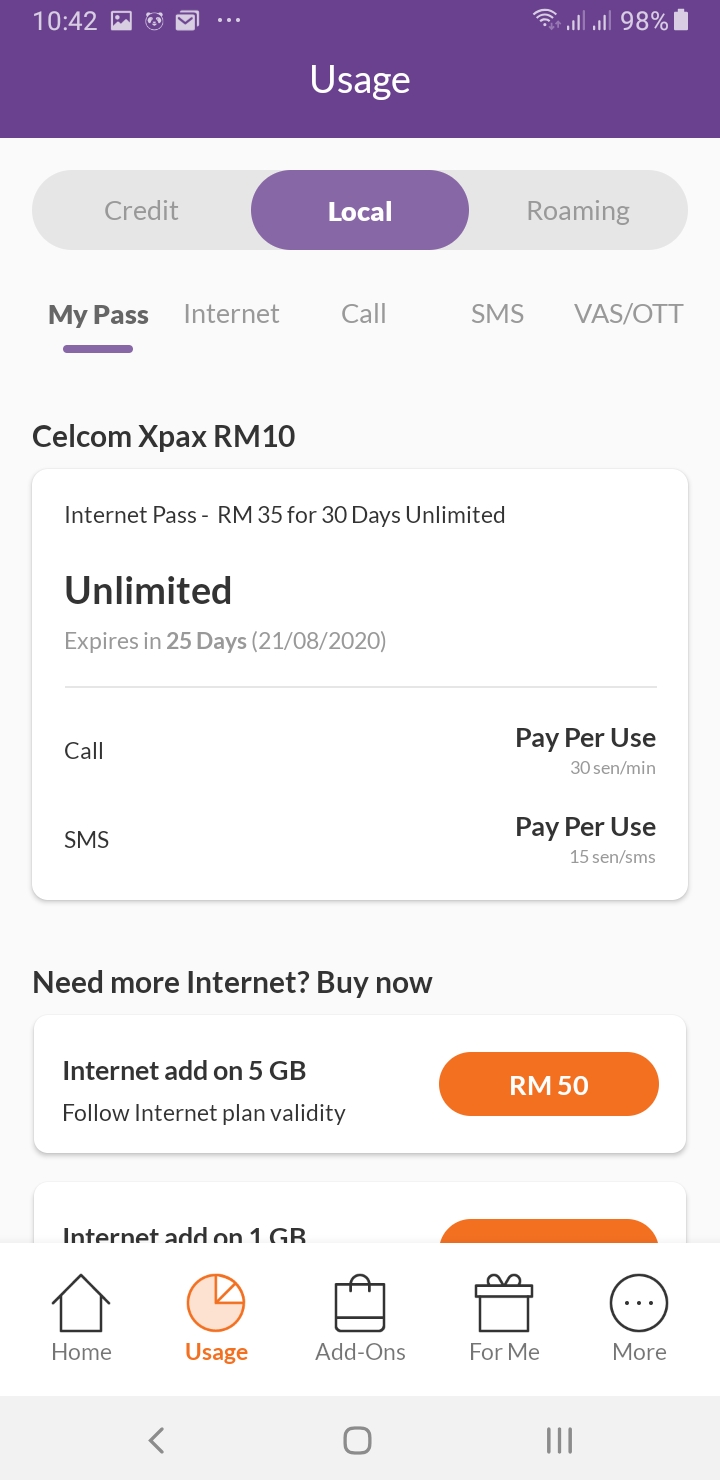The image size is (720, 1480).
Task: Open Add-Ons in bottom navigation
Action: 360,1318
